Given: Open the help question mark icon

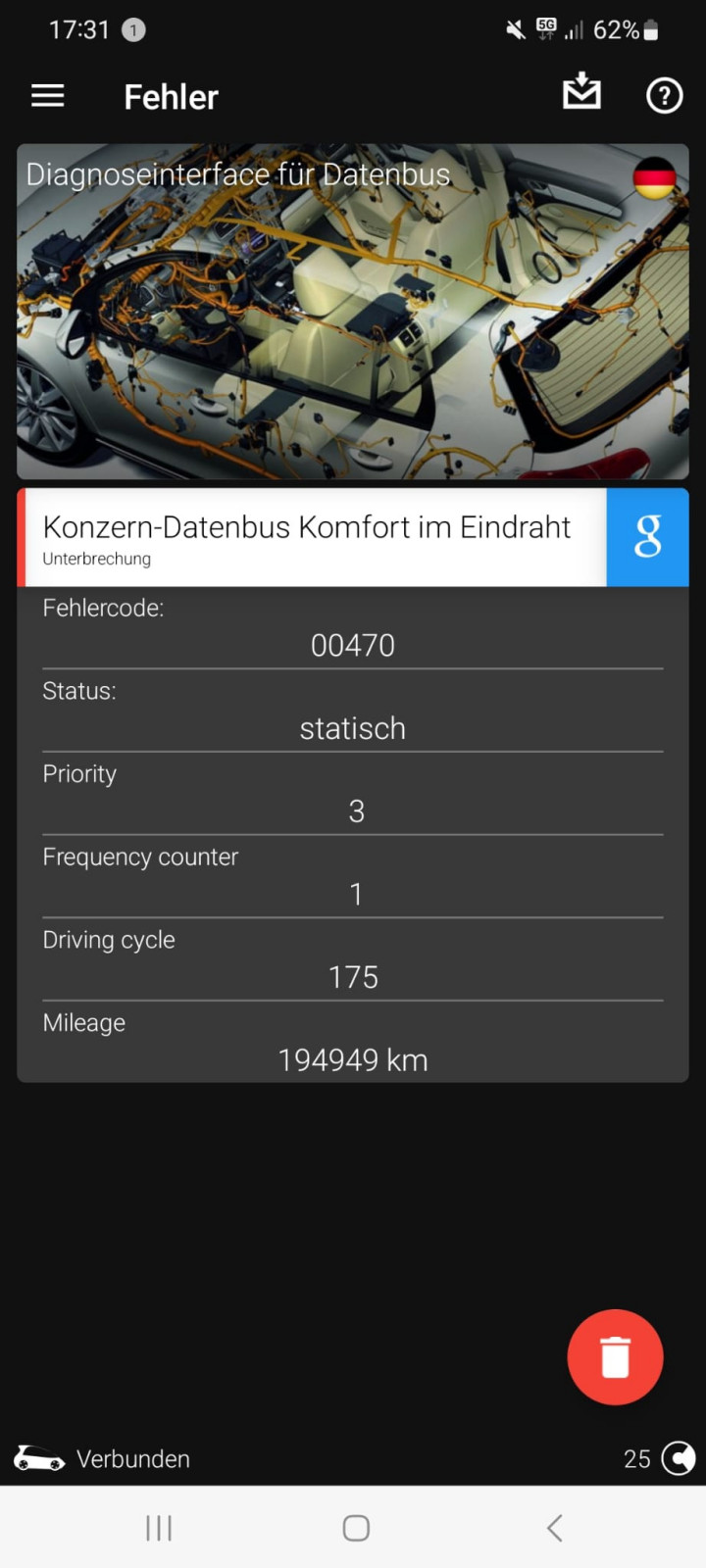Looking at the screenshot, I should pos(664,95).
